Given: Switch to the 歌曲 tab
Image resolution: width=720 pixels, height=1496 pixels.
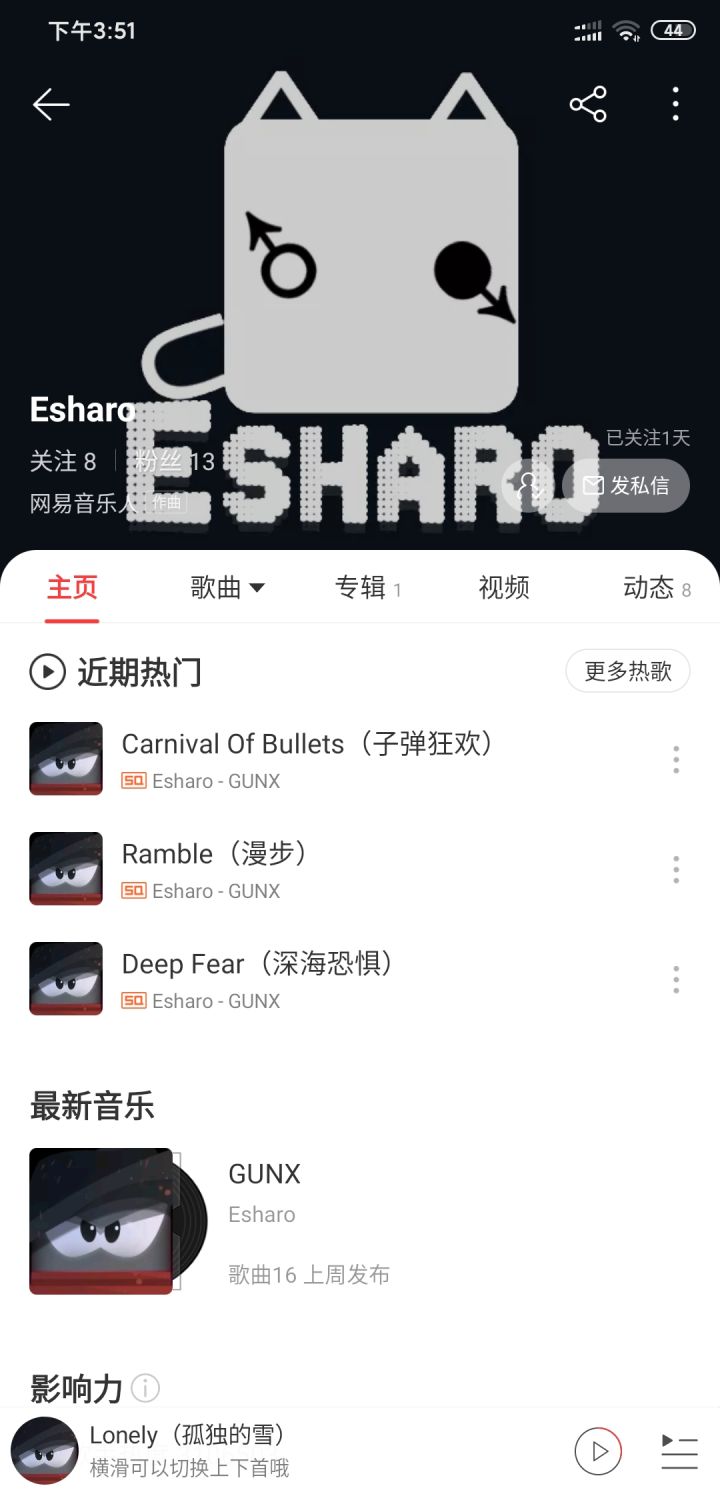Looking at the screenshot, I should click(228, 588).
